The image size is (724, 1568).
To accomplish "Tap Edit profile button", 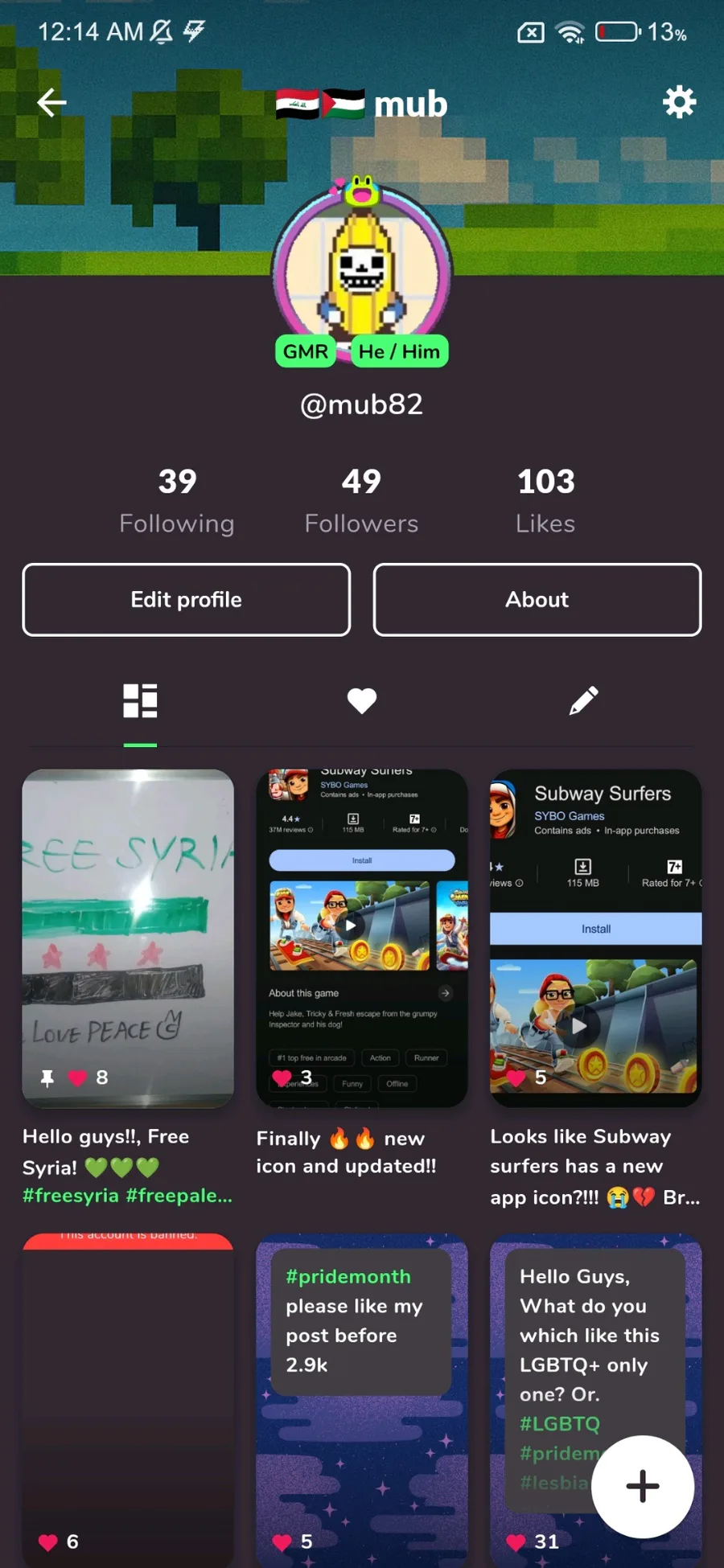I will [x=187, y=600].
